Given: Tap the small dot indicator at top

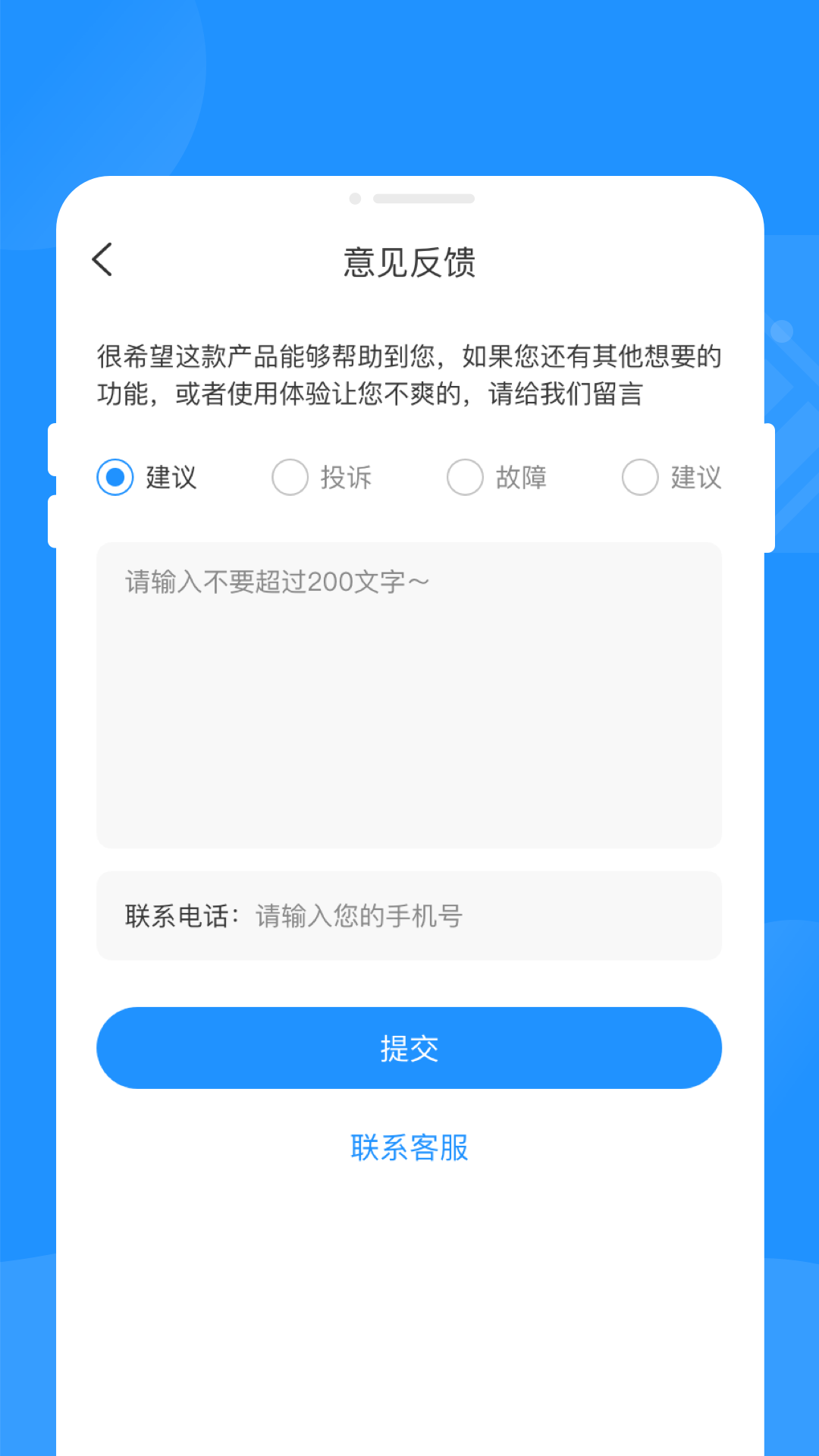Looking at the screenshot, I should (353, 199).
